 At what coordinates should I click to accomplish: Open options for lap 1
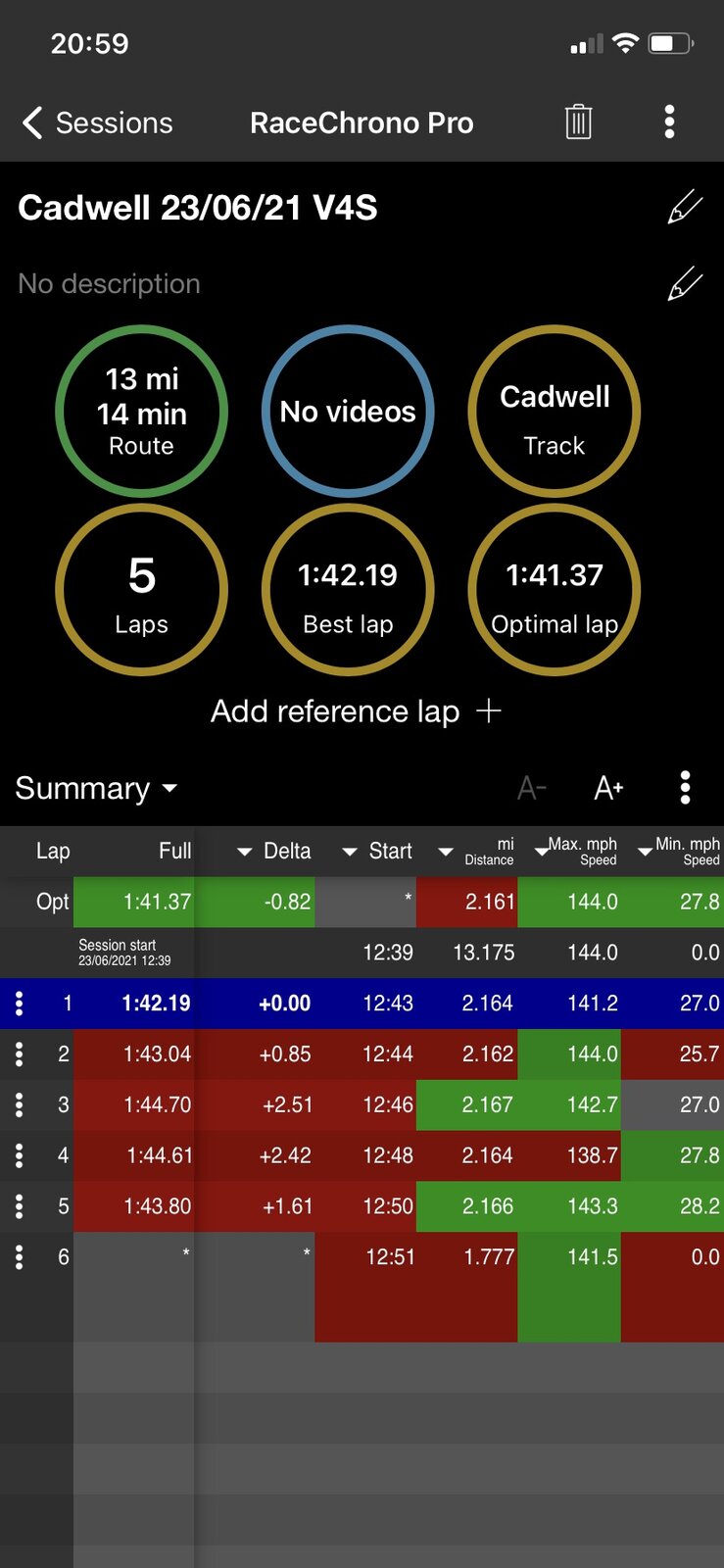point(19,1004)
